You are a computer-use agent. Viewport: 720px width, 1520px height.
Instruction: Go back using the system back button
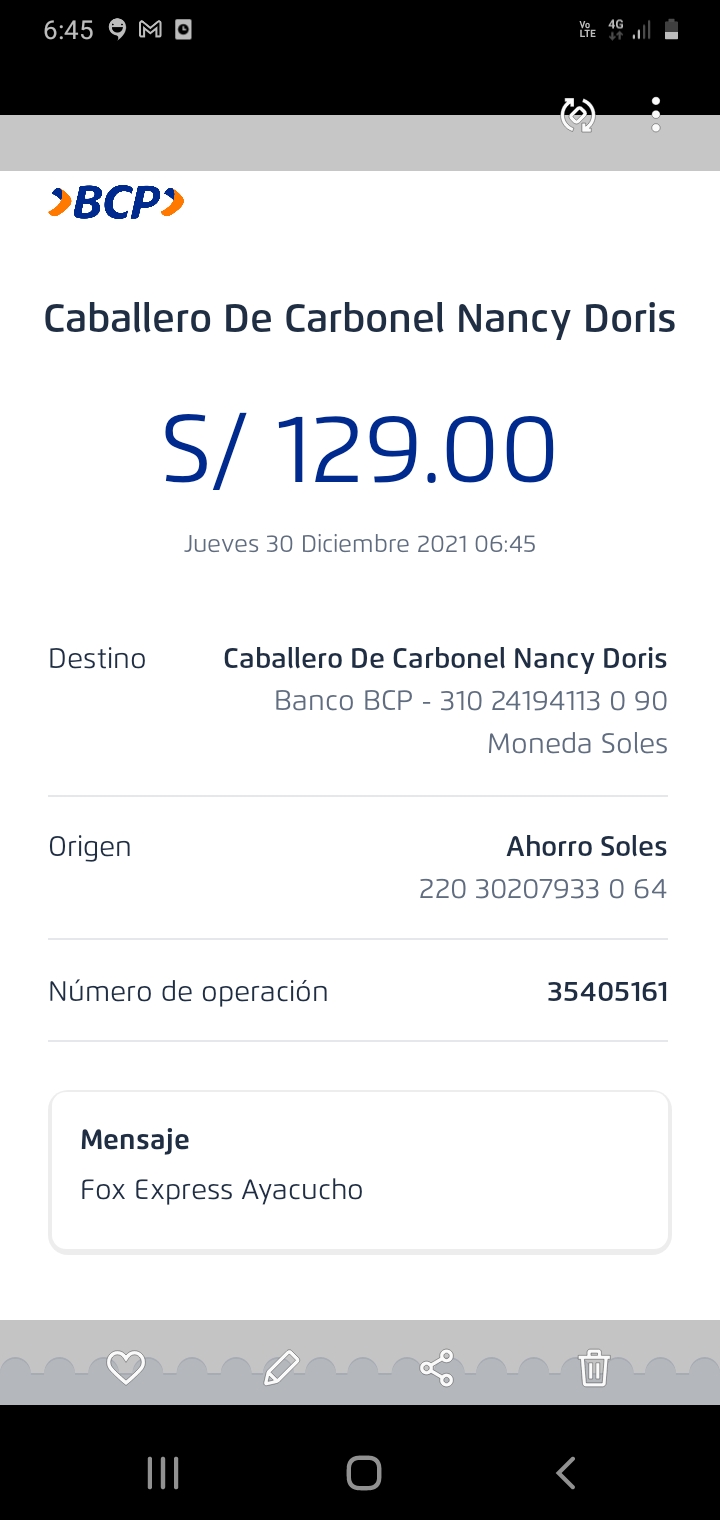pyautogui.click(x=566, y=1472)
